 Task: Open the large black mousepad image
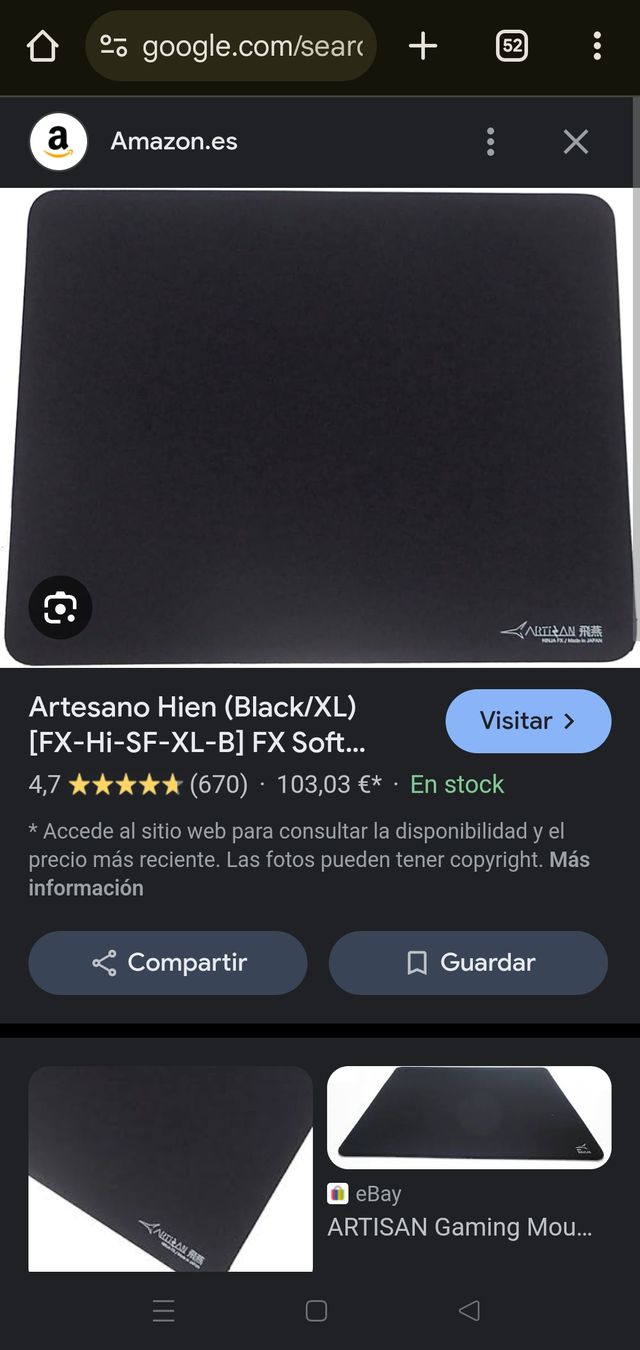click(320, 400)
